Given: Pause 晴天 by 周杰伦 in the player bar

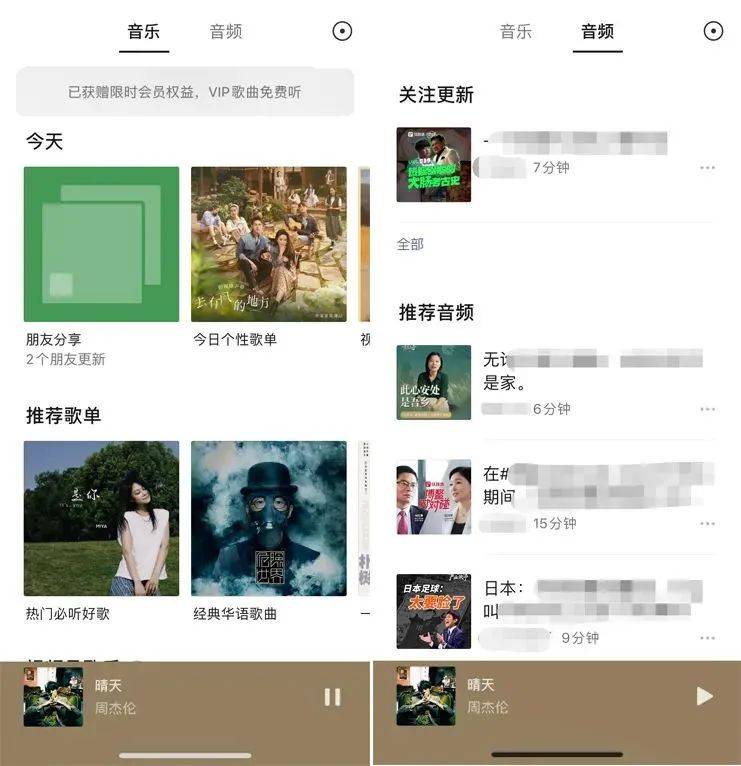Looking at the screenshot, I should point(331,698).
